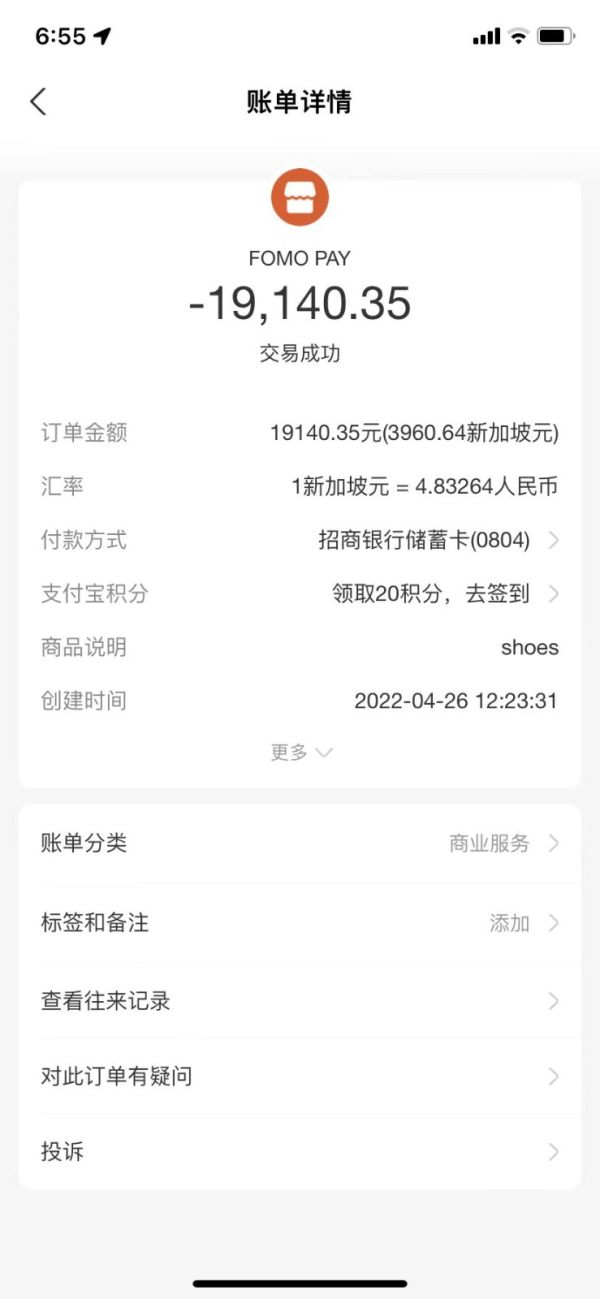The width and height of the screenshot is (600, 1299).
Task: Open the 账单分类 category row
Action: 300,843
